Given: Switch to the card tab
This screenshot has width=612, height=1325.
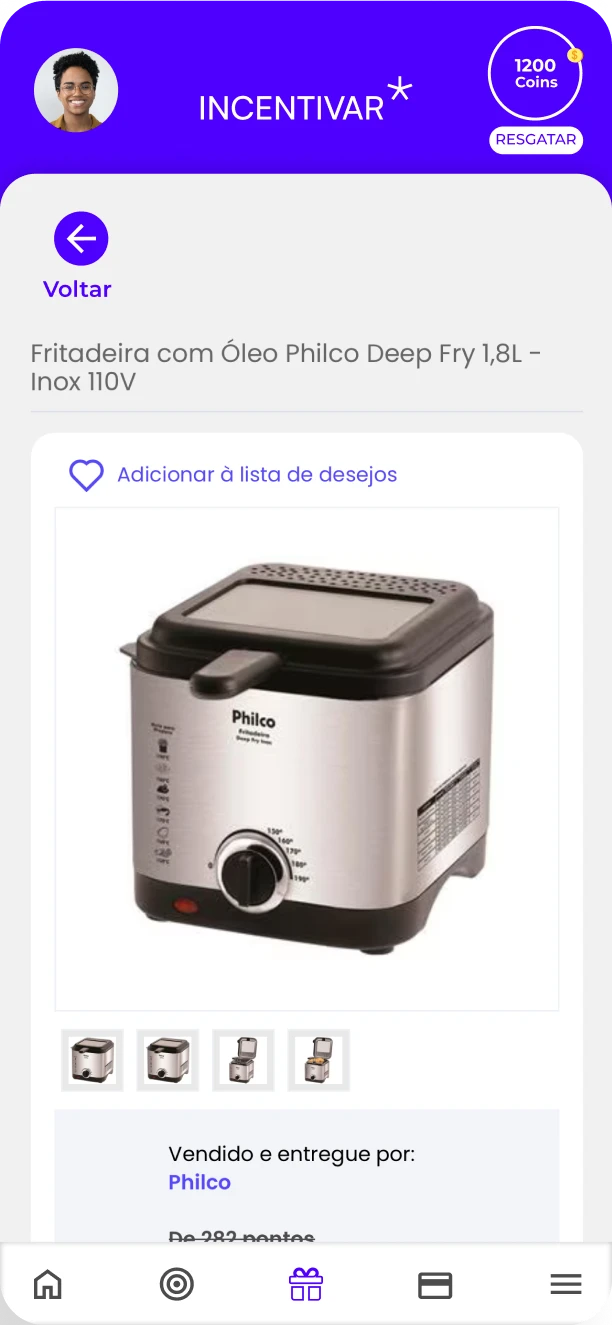Looking at the screenshot, I should tap(435, 1285).
